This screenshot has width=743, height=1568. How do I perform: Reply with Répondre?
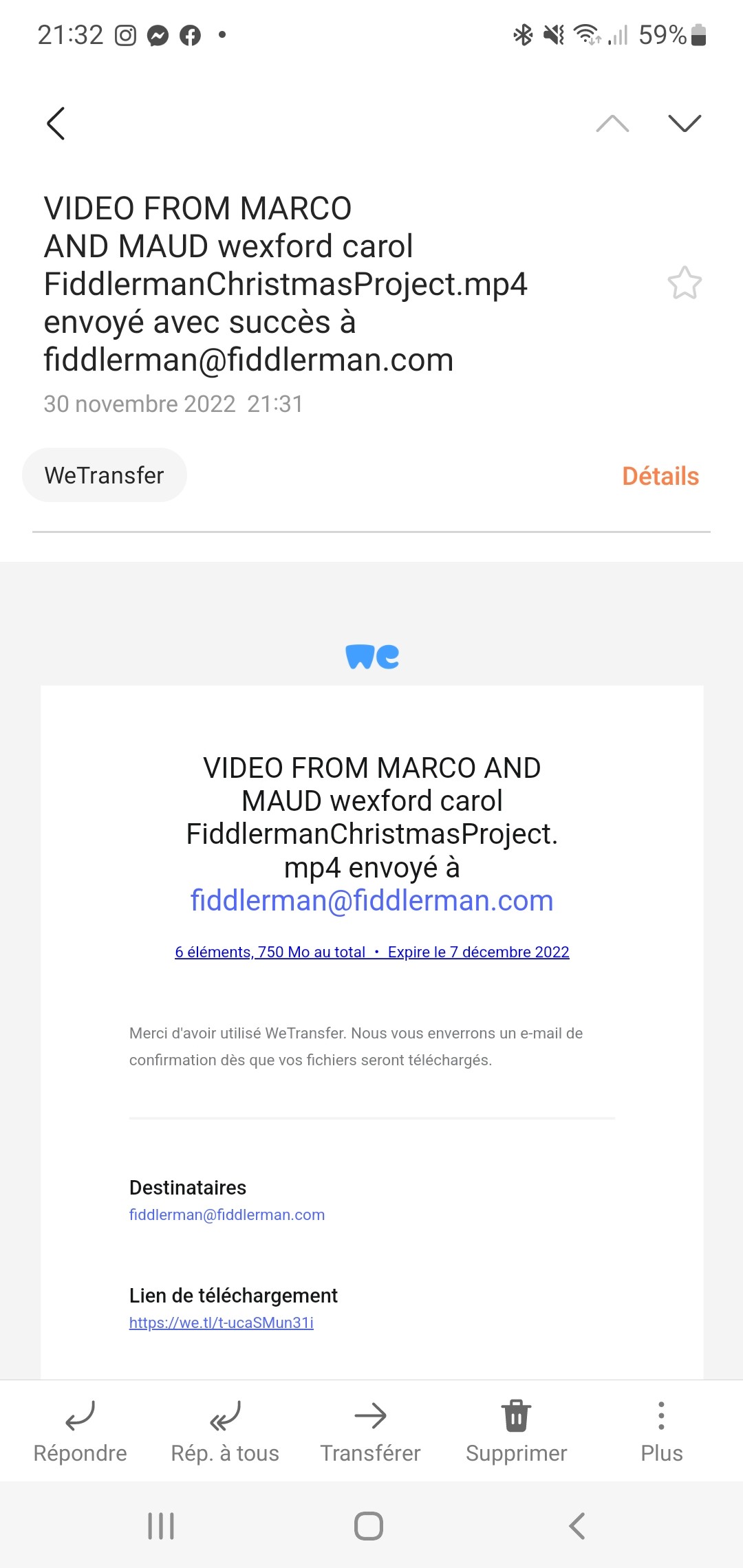[x=80, y=1432]
